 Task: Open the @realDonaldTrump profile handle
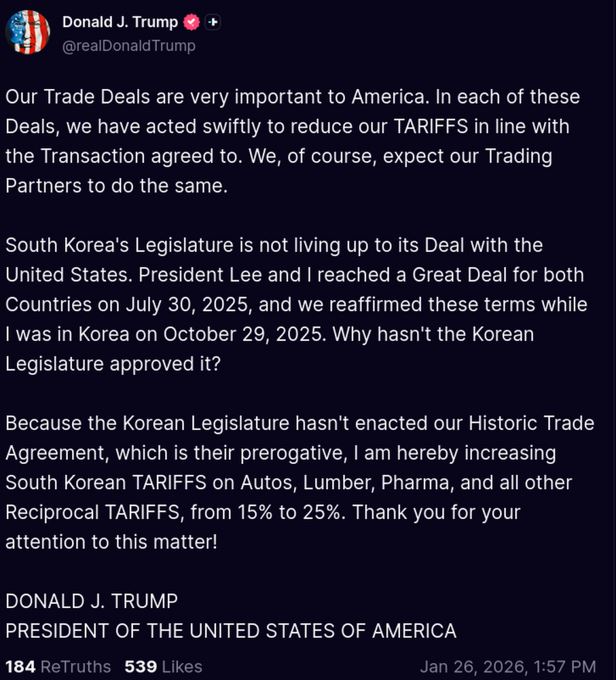(x=129, y=45)
